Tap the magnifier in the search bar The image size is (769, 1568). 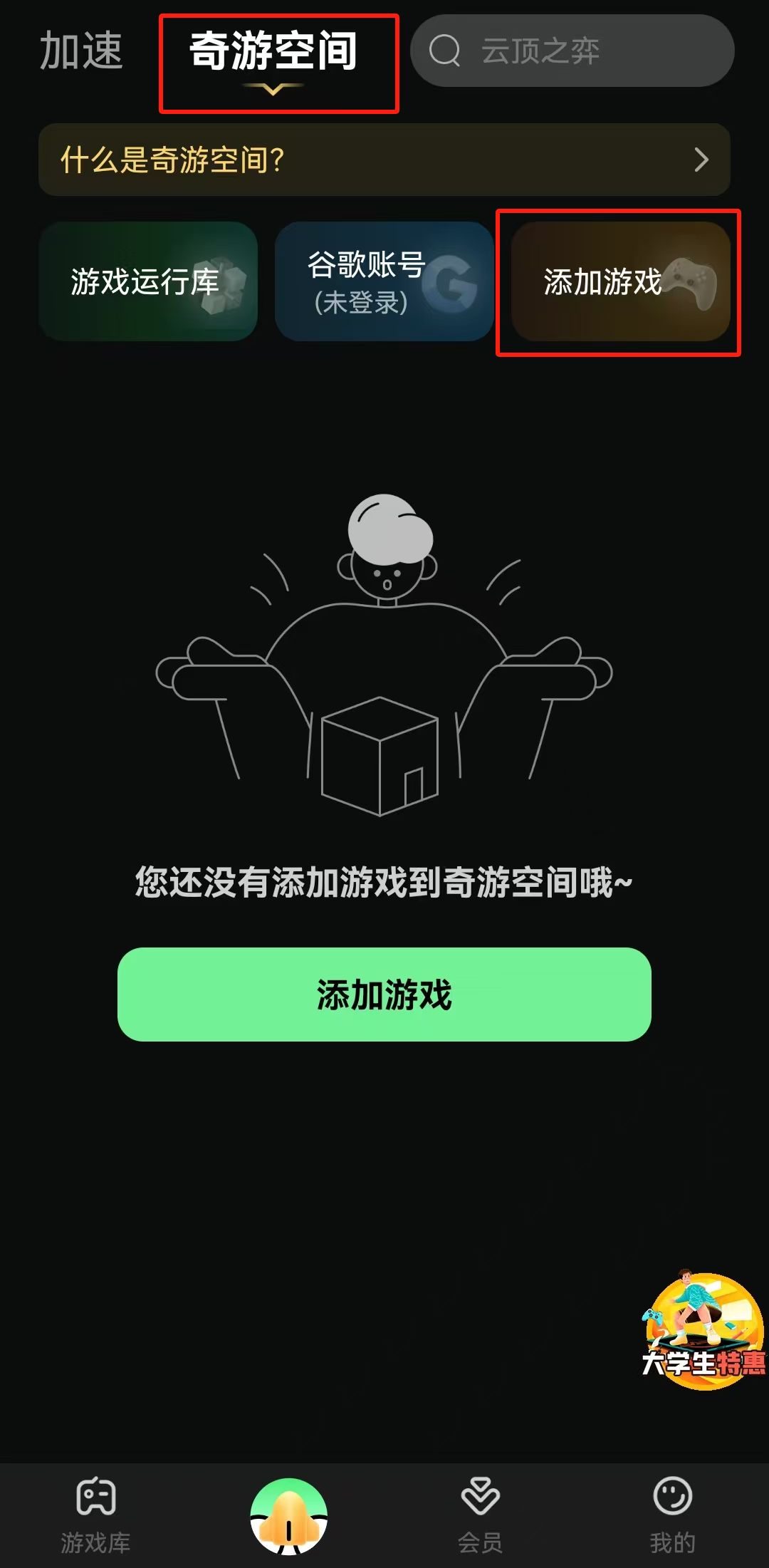click(445, 50)
